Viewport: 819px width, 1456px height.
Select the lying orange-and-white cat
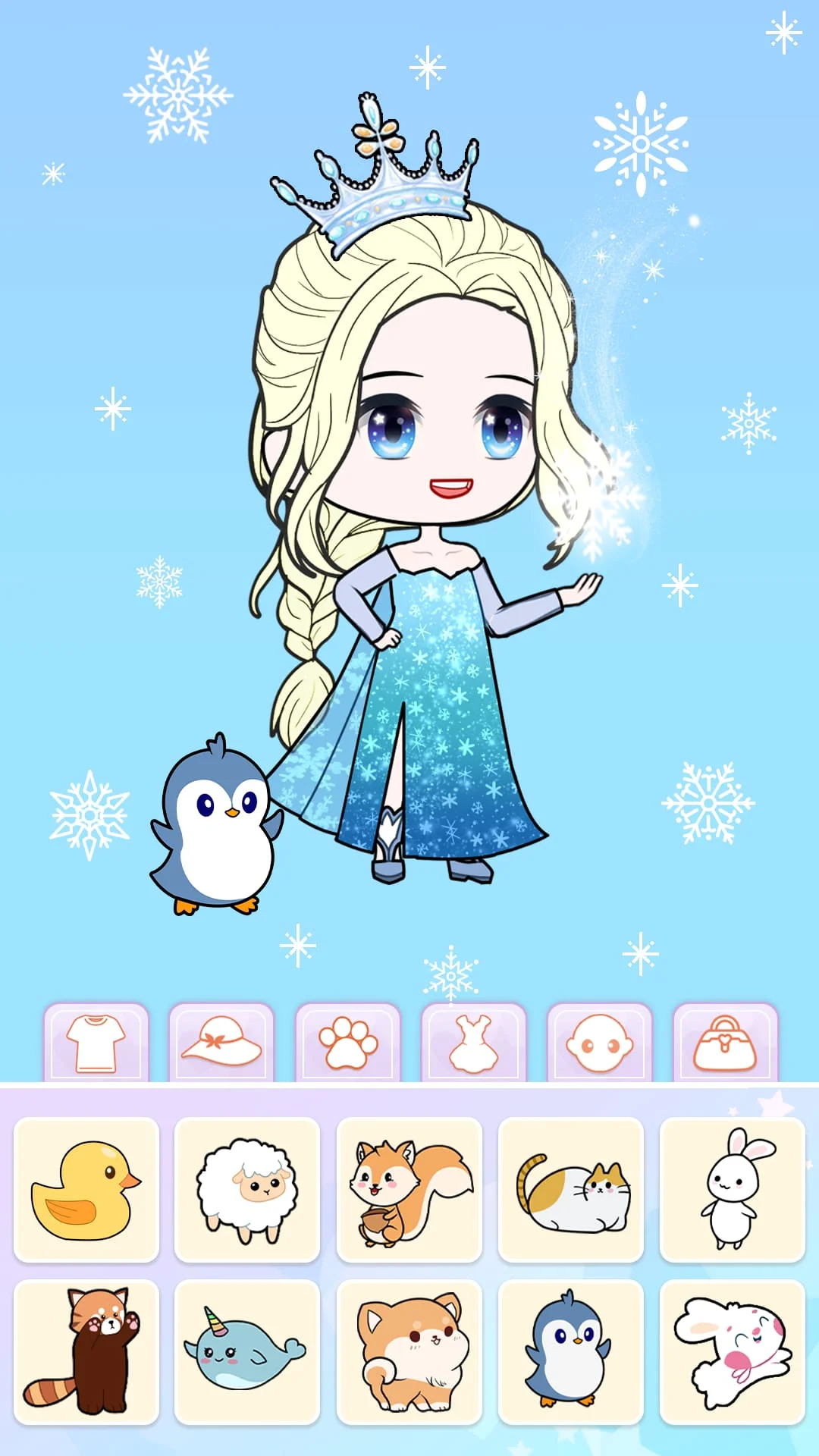pos(571,1187)
